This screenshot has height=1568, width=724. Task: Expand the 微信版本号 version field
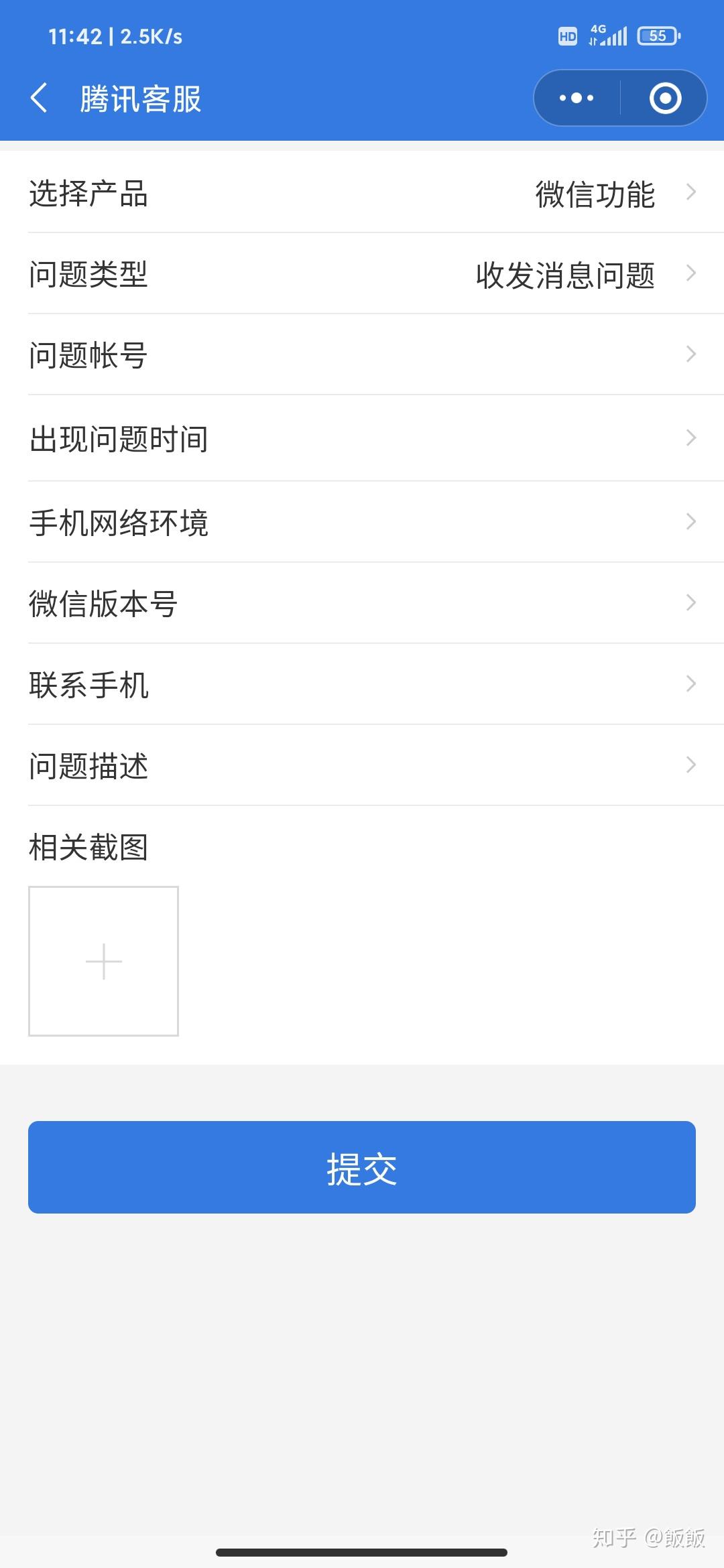(362, 603)
